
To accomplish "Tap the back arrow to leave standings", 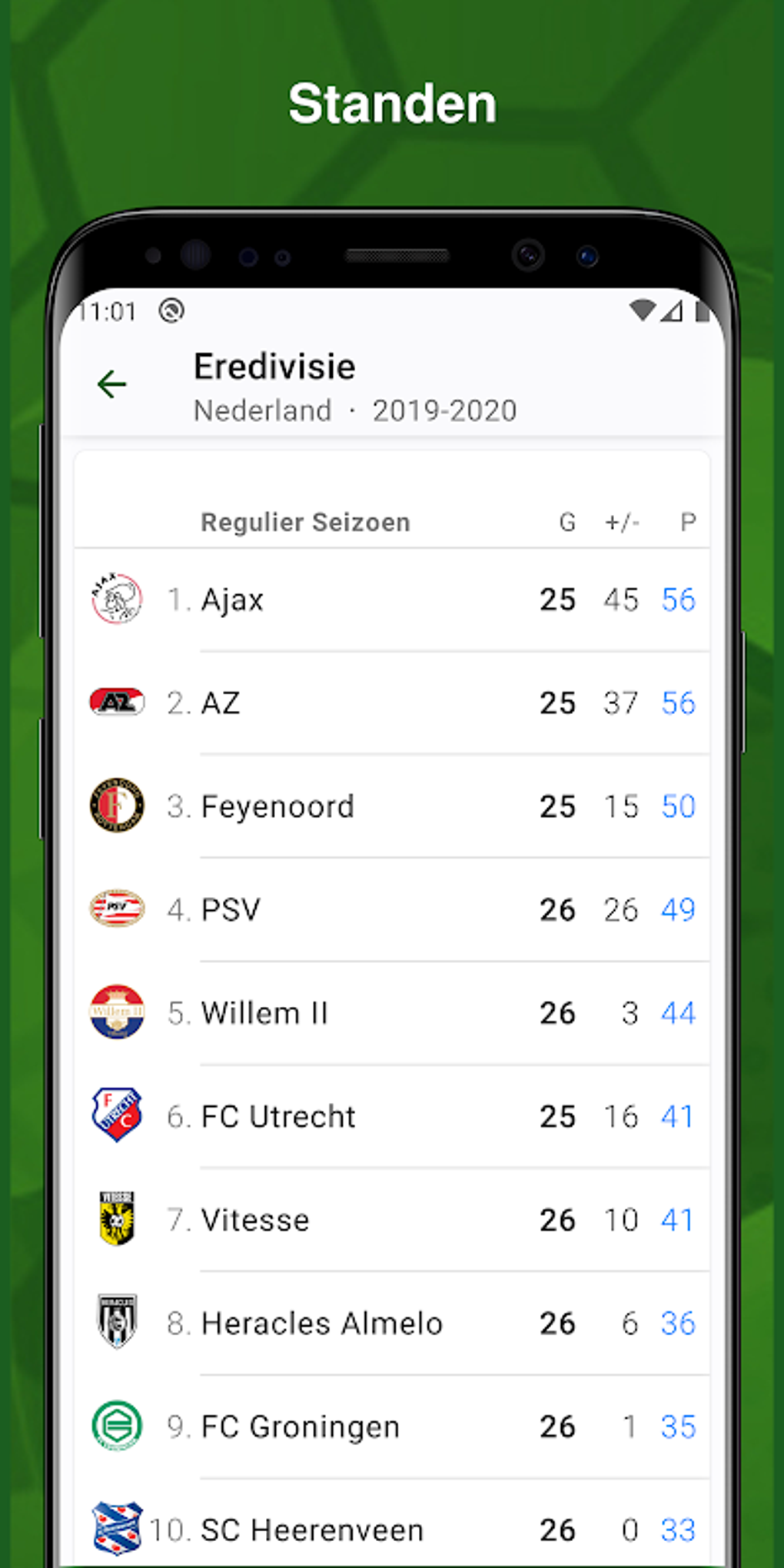I will coord(111,384).
